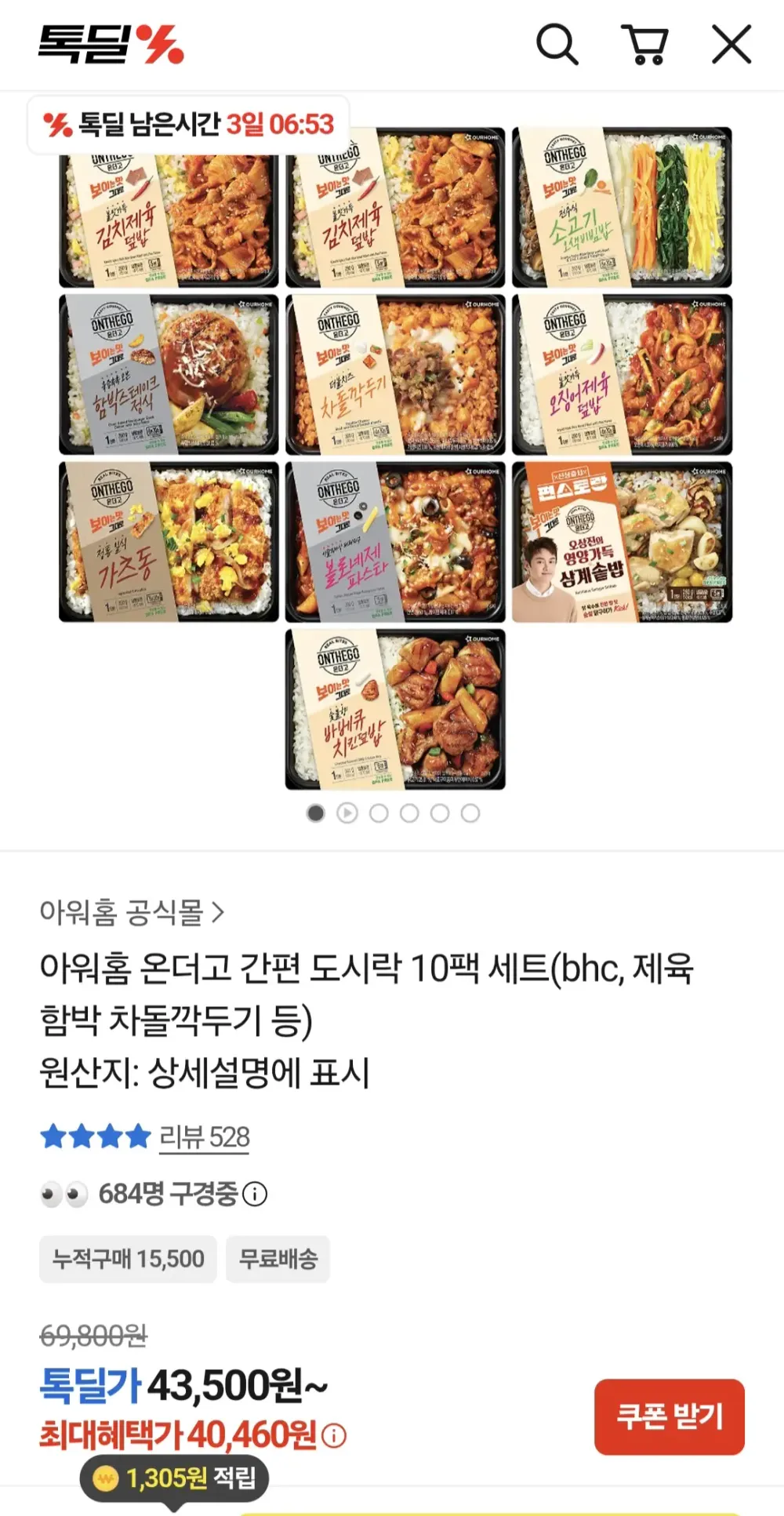Open 아워홈 공식몰 store link
The image size is (784, 1516).
(132, 912)
